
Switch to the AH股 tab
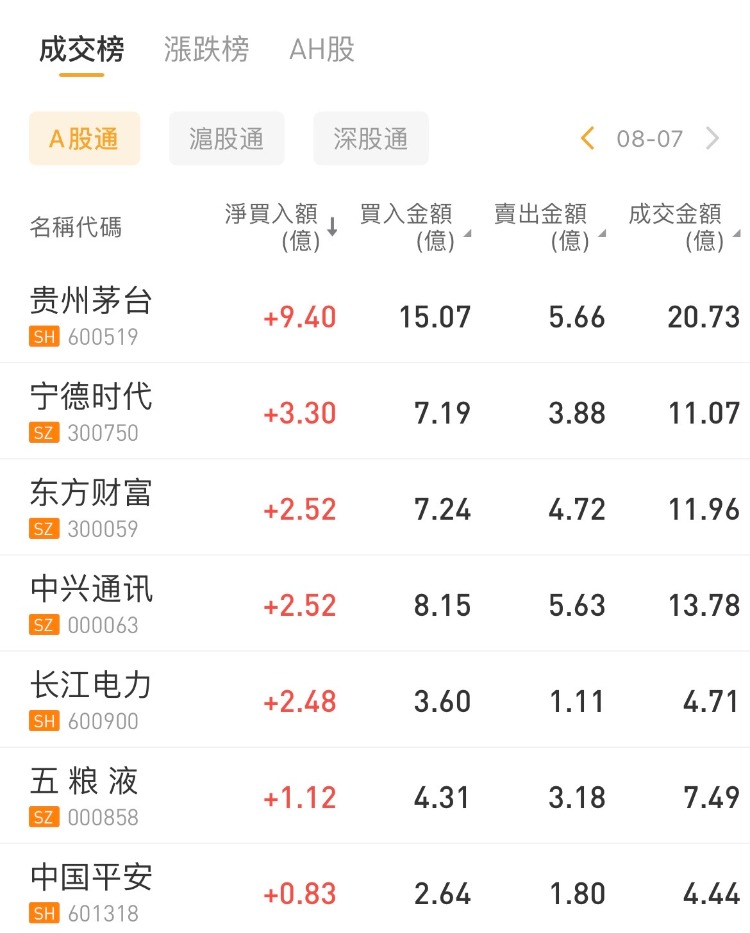(x=322, y=49)
